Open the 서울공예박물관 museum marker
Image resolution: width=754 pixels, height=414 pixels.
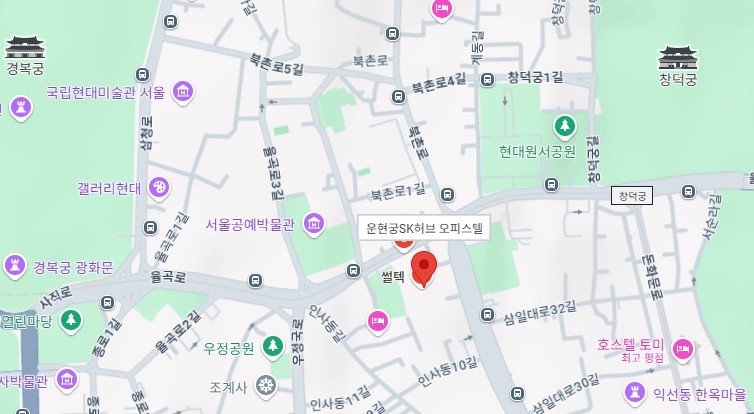pyautogui.click(x=314, y=223)
